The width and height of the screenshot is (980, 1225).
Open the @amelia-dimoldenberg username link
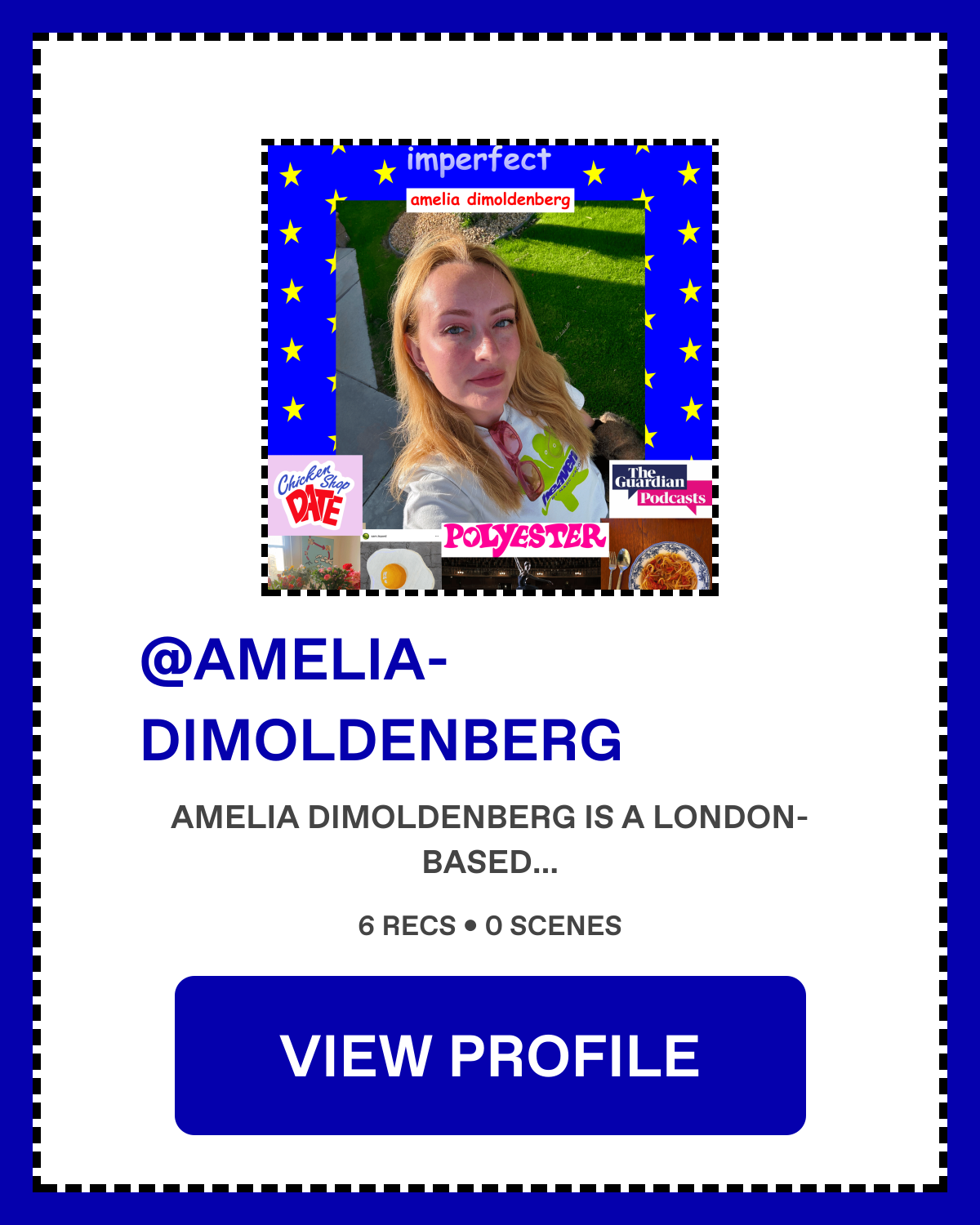coord(381,700)
